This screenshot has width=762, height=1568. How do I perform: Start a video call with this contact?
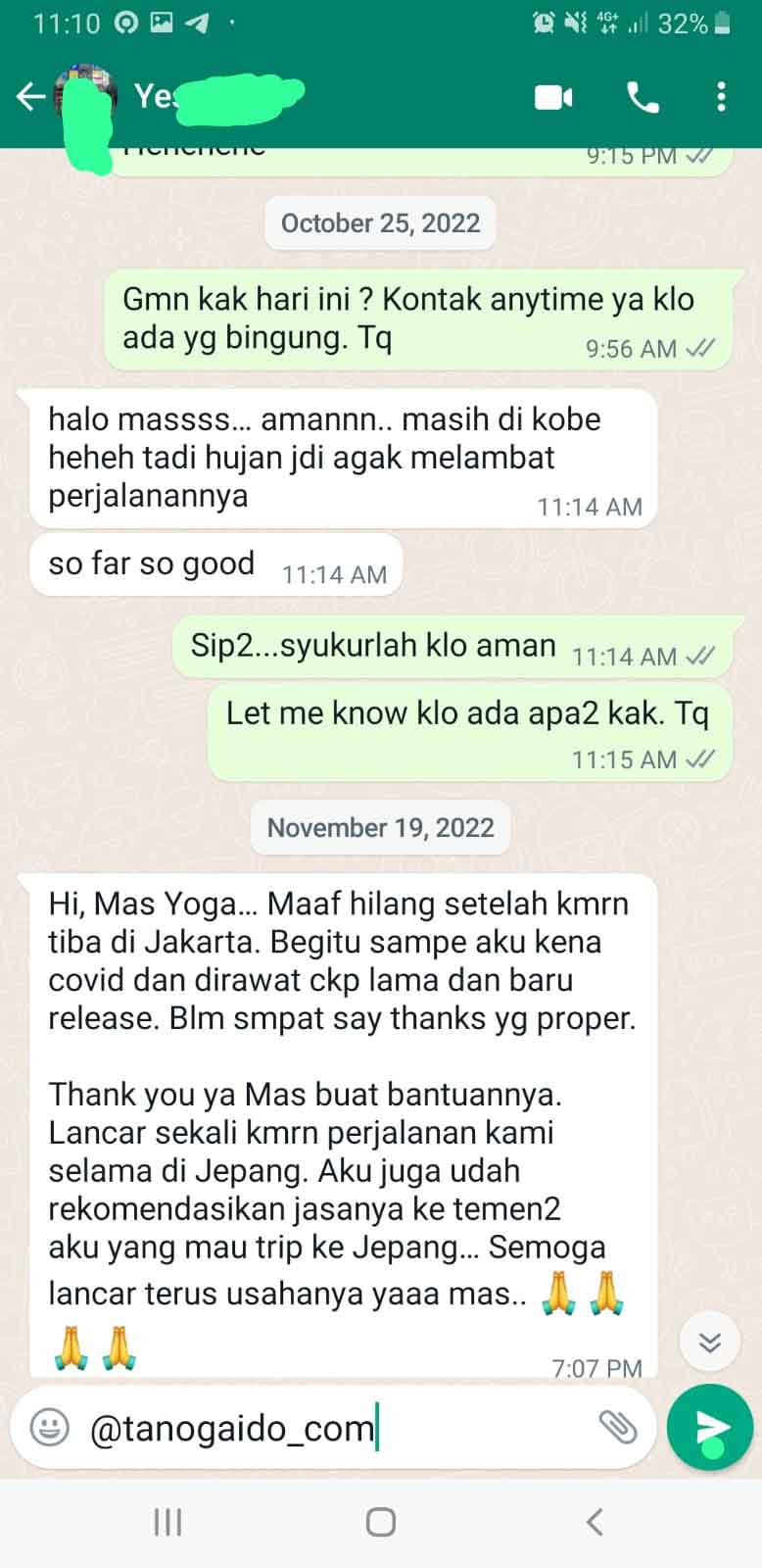pyautogui.click(x=553, y=97)
